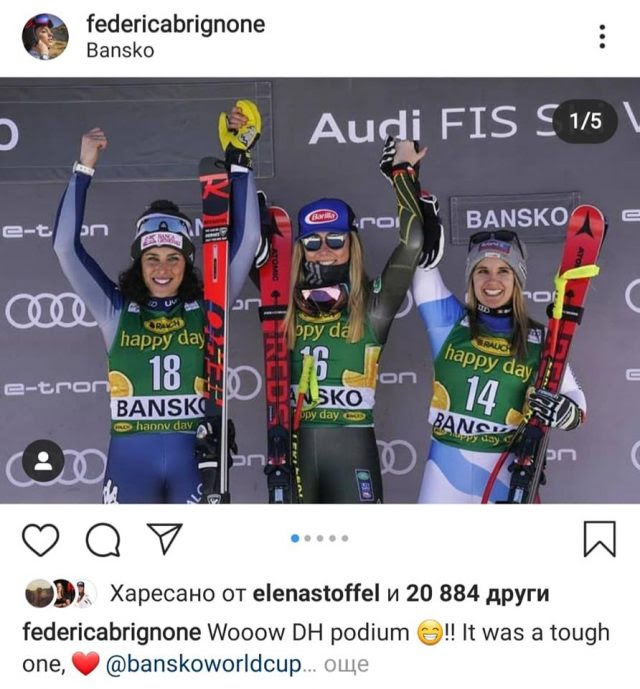Open federicabrignone's profile picture
The width and height of the screenshot is (640, 689).
click(x=45, y=36)
